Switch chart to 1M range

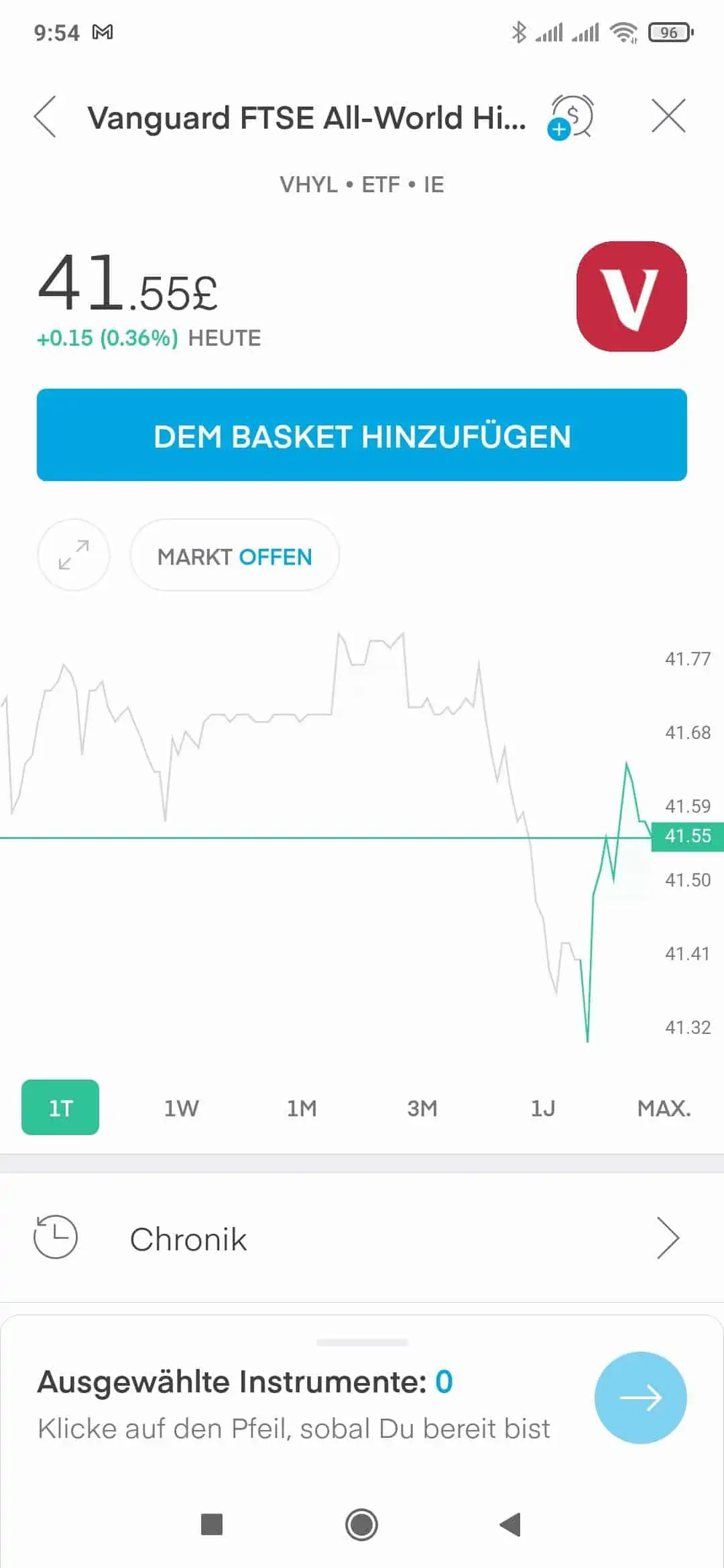pos(302,1108)
